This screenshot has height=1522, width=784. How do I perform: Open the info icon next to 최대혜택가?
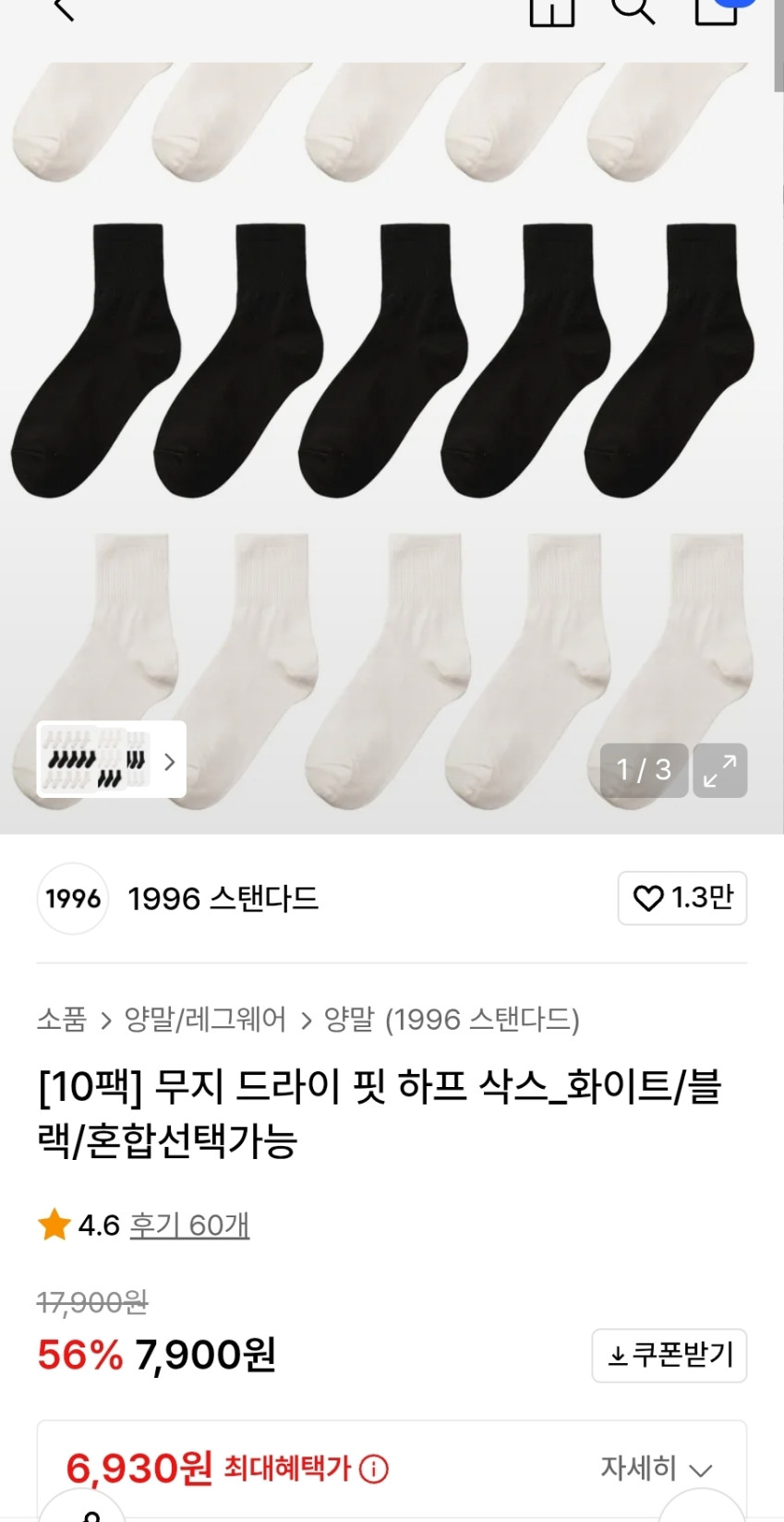pos(374,1468)
